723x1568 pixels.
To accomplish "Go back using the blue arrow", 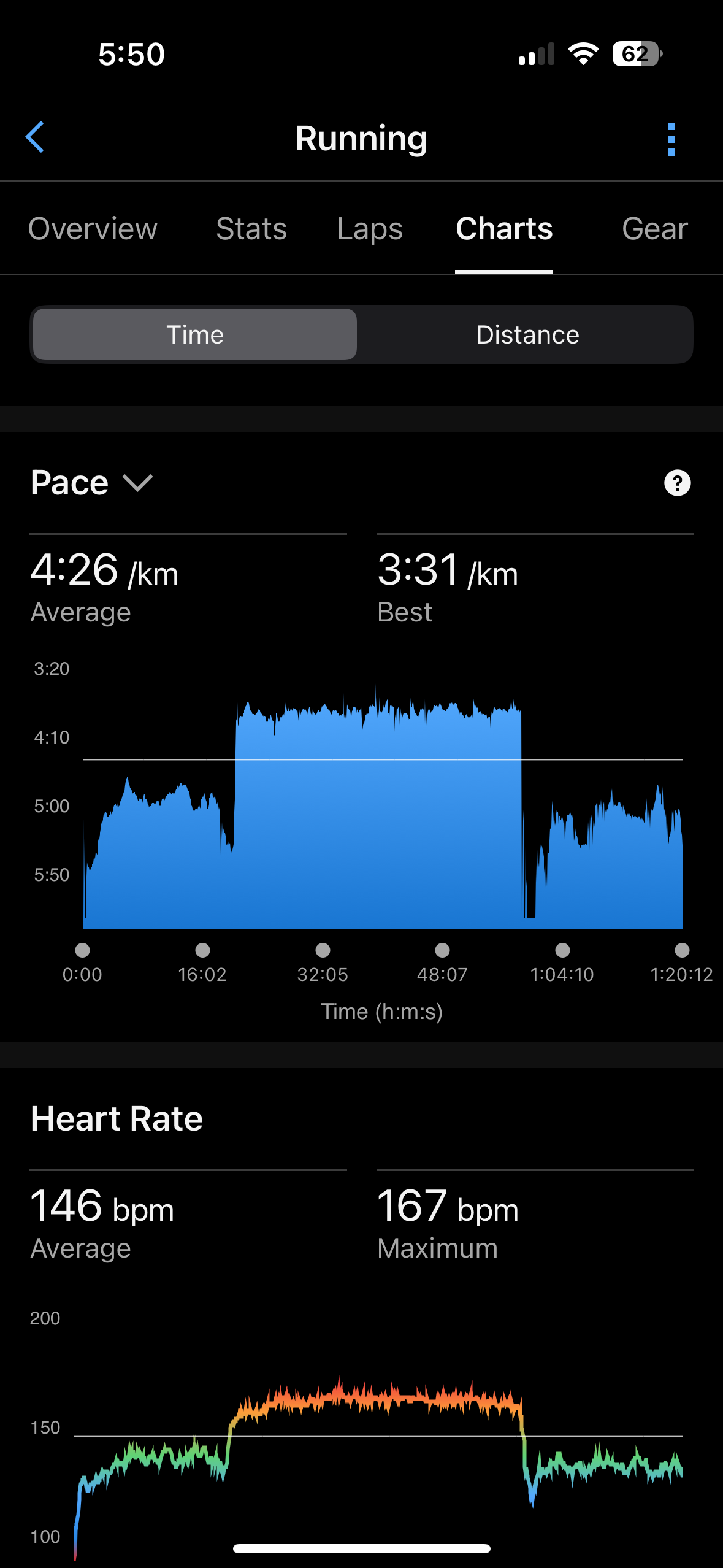I will (x=35, y=137).
